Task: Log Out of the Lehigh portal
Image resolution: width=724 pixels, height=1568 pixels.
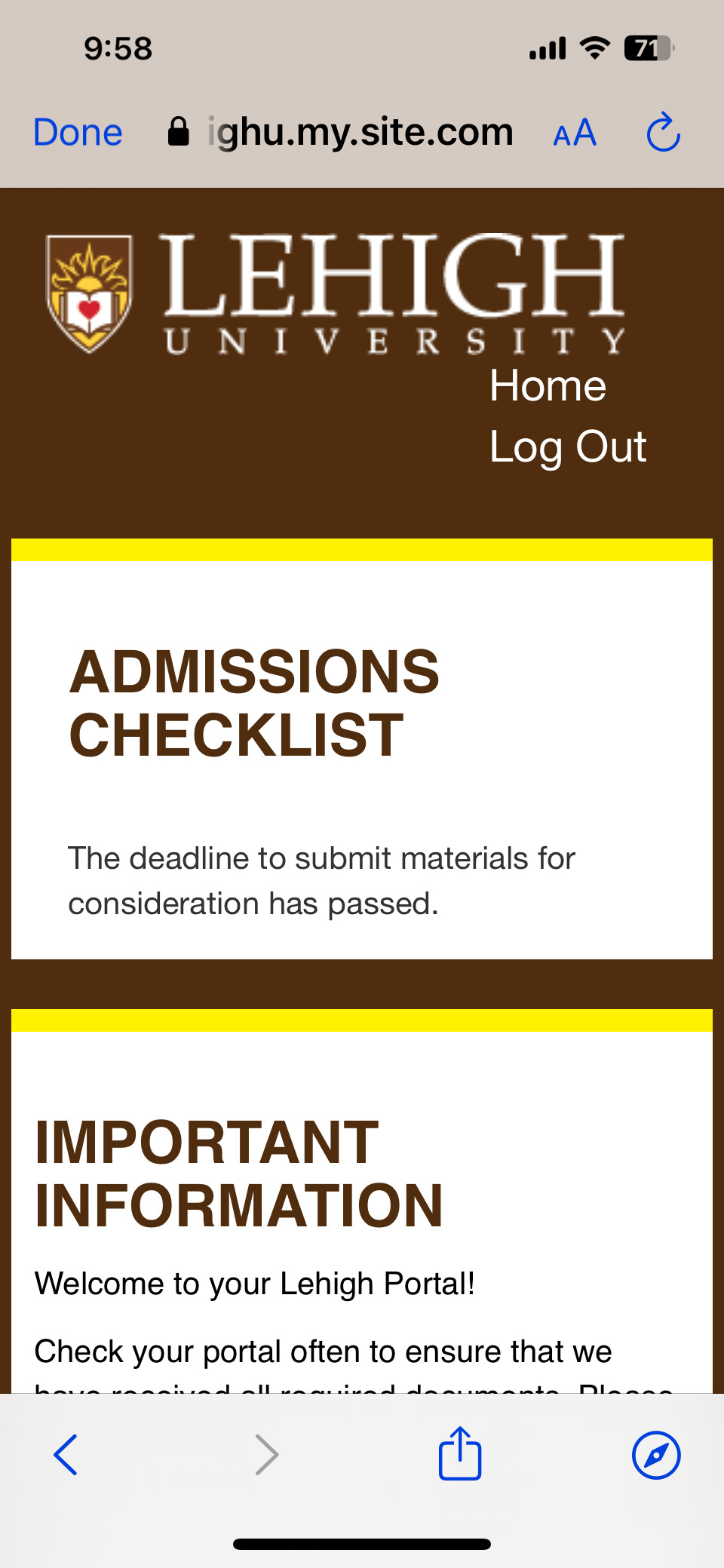Action: tap(567, 446)
